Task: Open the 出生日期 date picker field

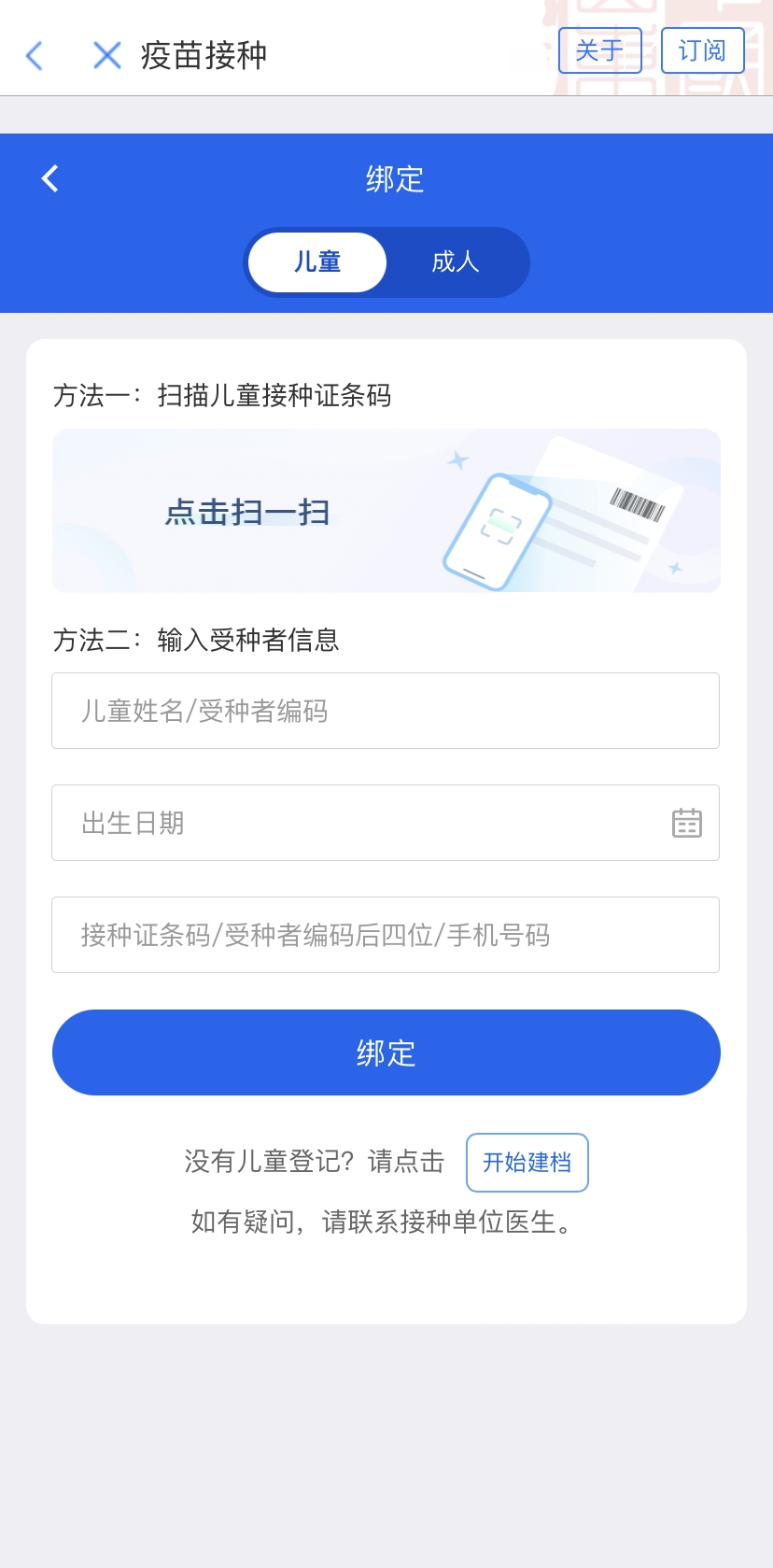Action: click(x=386, y=823)
